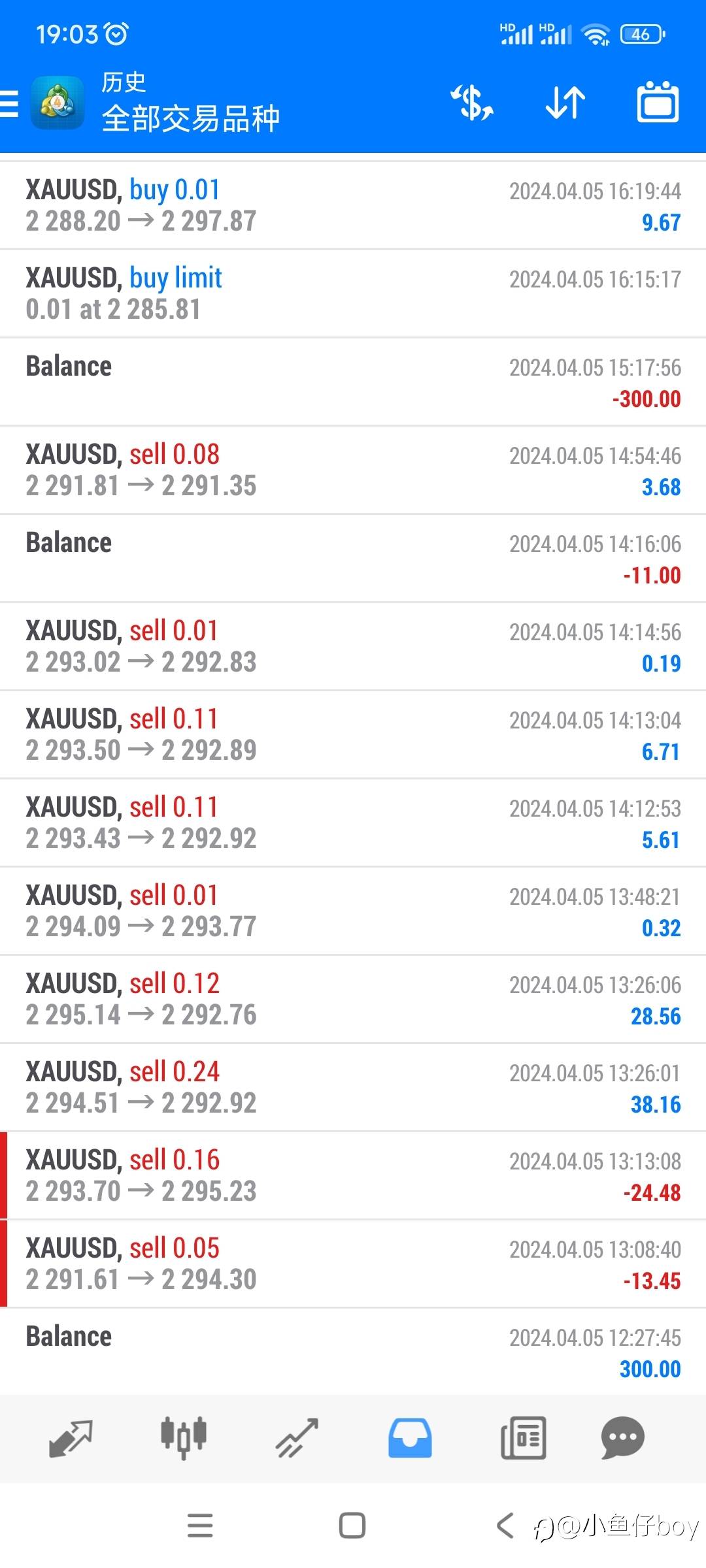706x1568 pixels.
Task: Switch to the candlestick Chart tab
Action: coord(184,1438)
